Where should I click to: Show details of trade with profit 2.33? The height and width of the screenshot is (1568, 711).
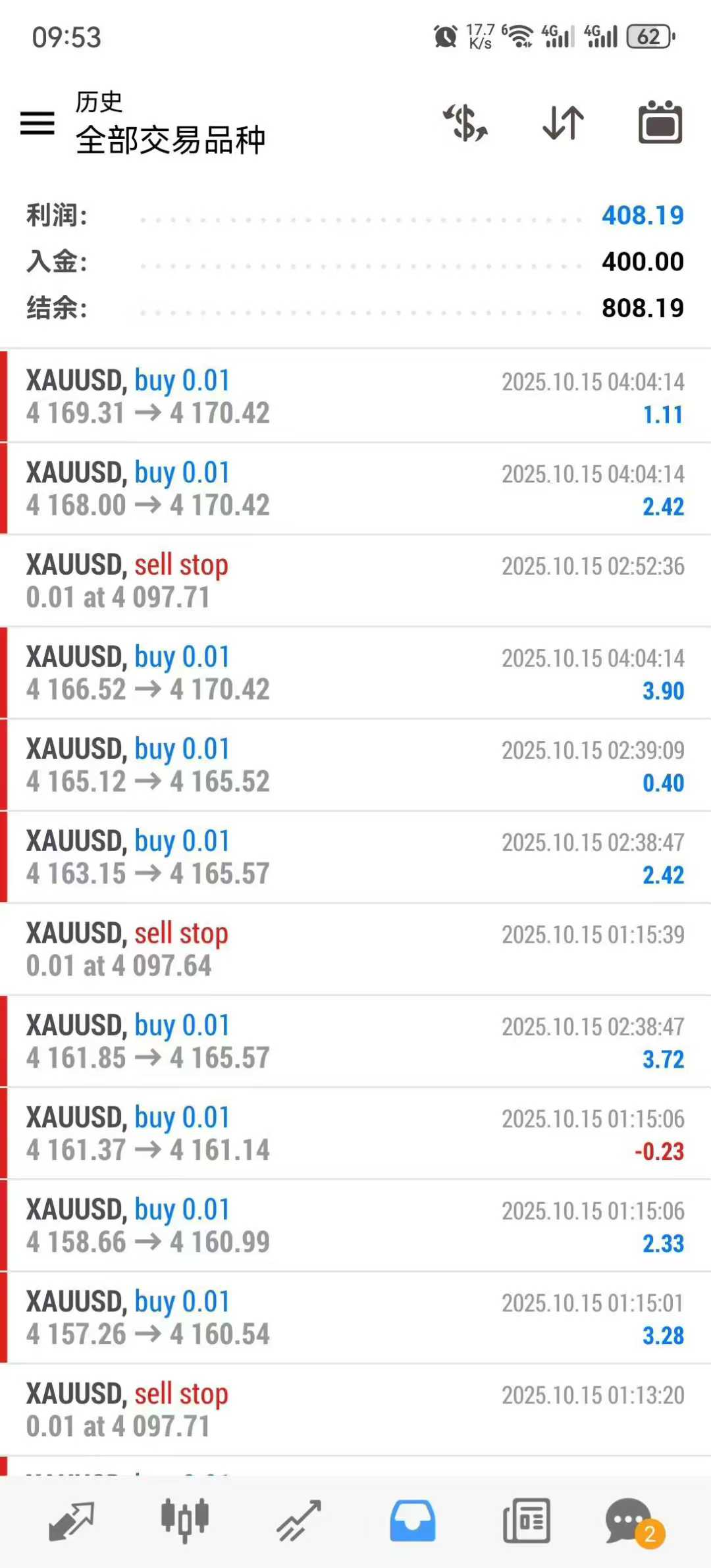click(355, 1226)
